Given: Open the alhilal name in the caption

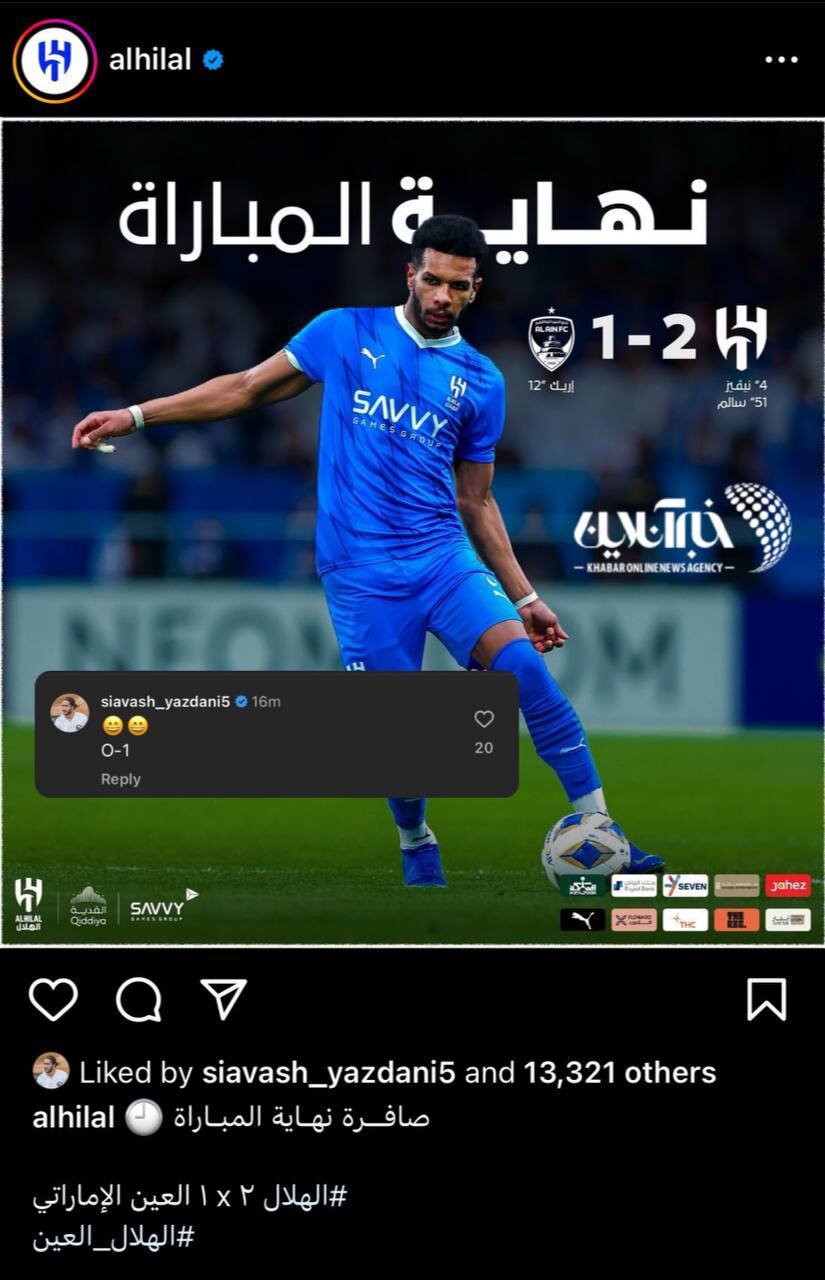Looking at the screenshot, I should (x=73, y=1117).
